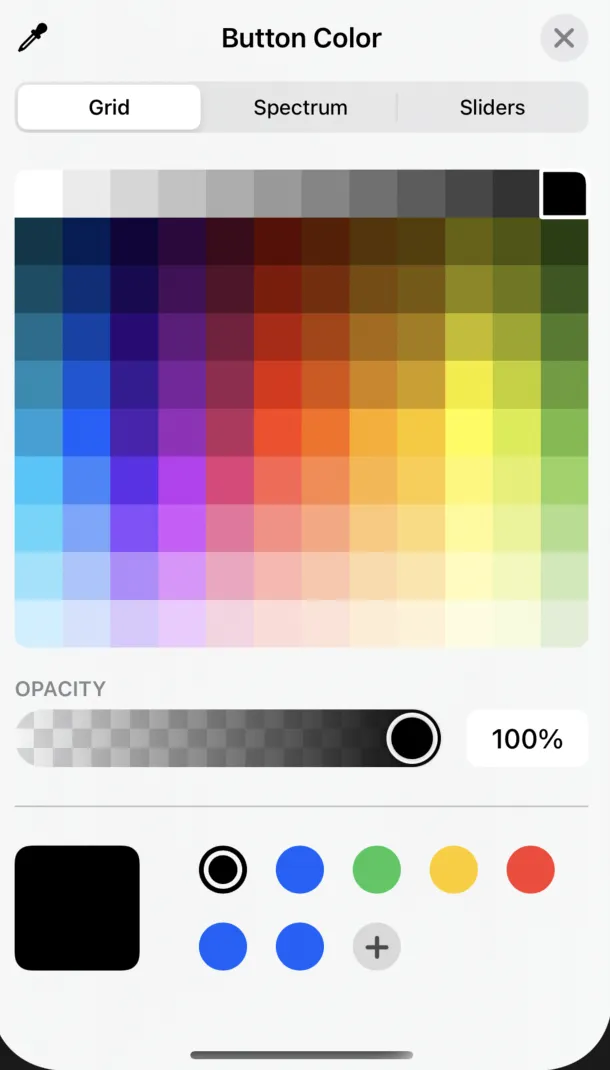Close the Button Color panel
The height and width of the screenshot is (1070, 610).
pos(564,39)
